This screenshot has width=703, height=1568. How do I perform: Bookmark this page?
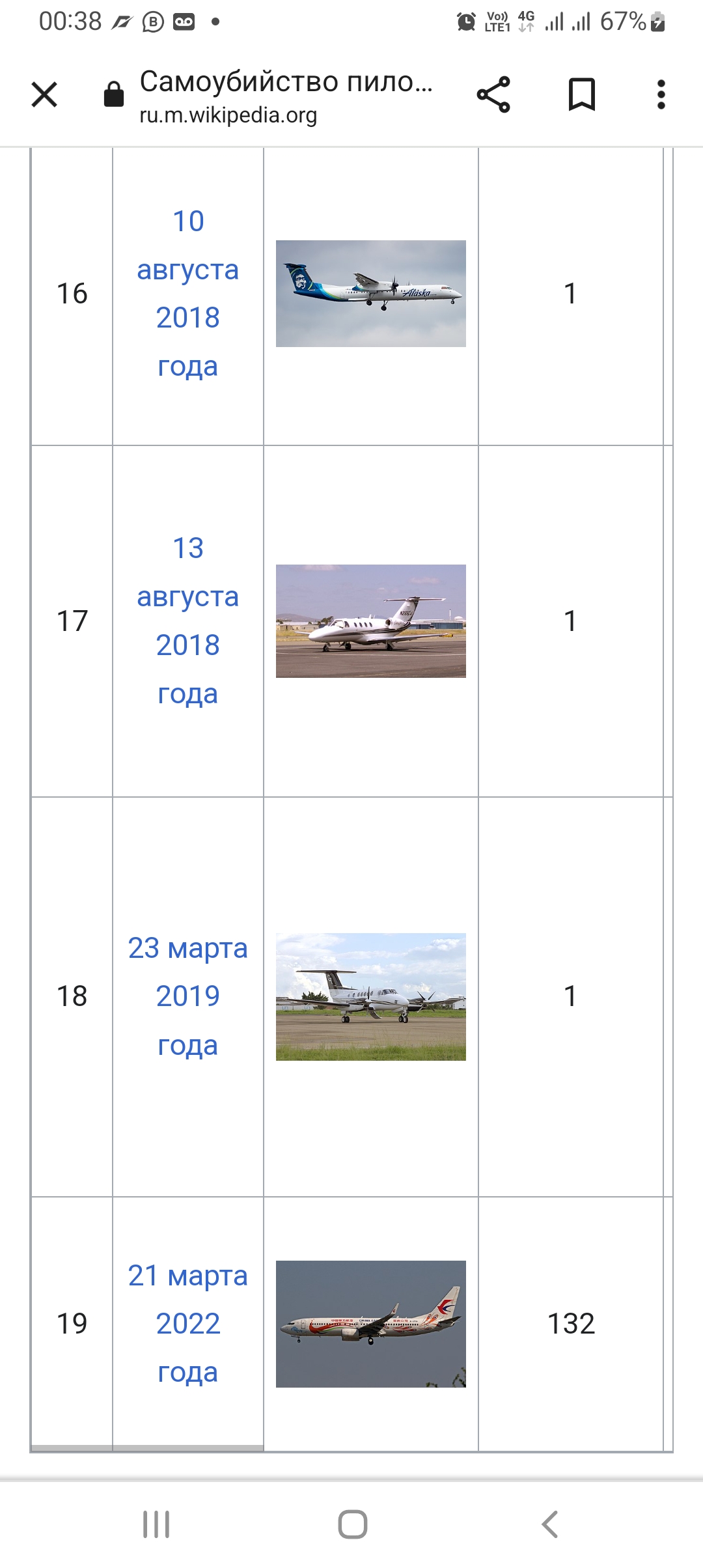[x=582, y=95]
